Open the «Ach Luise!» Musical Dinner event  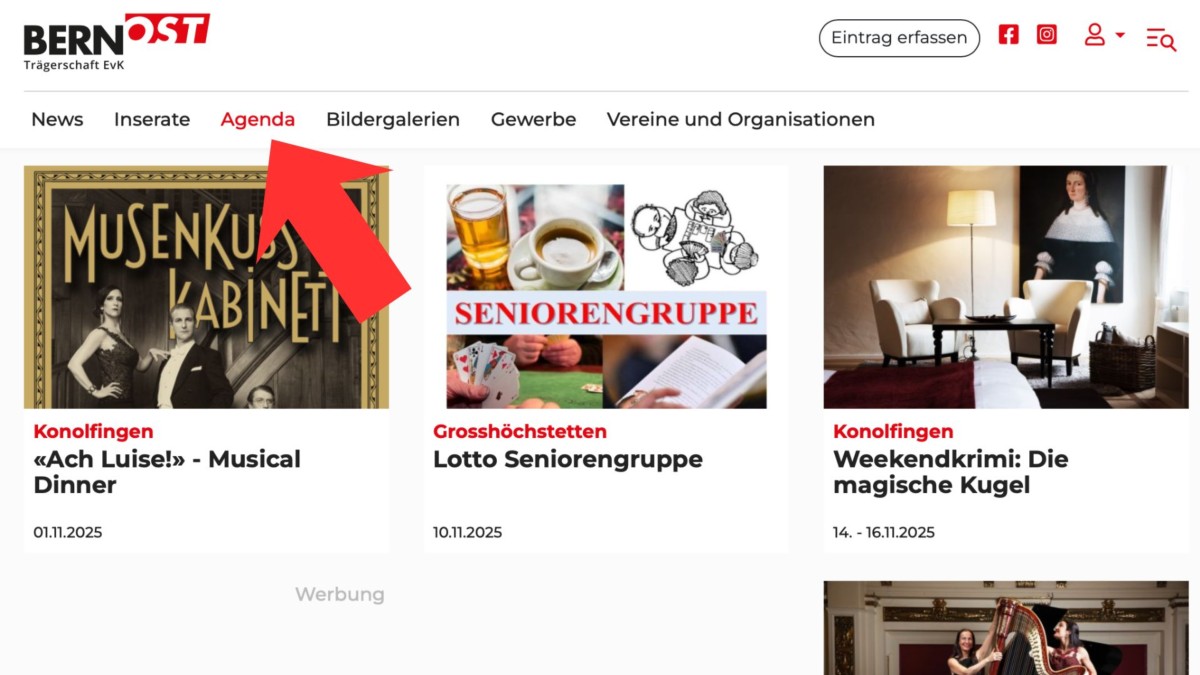167,472
